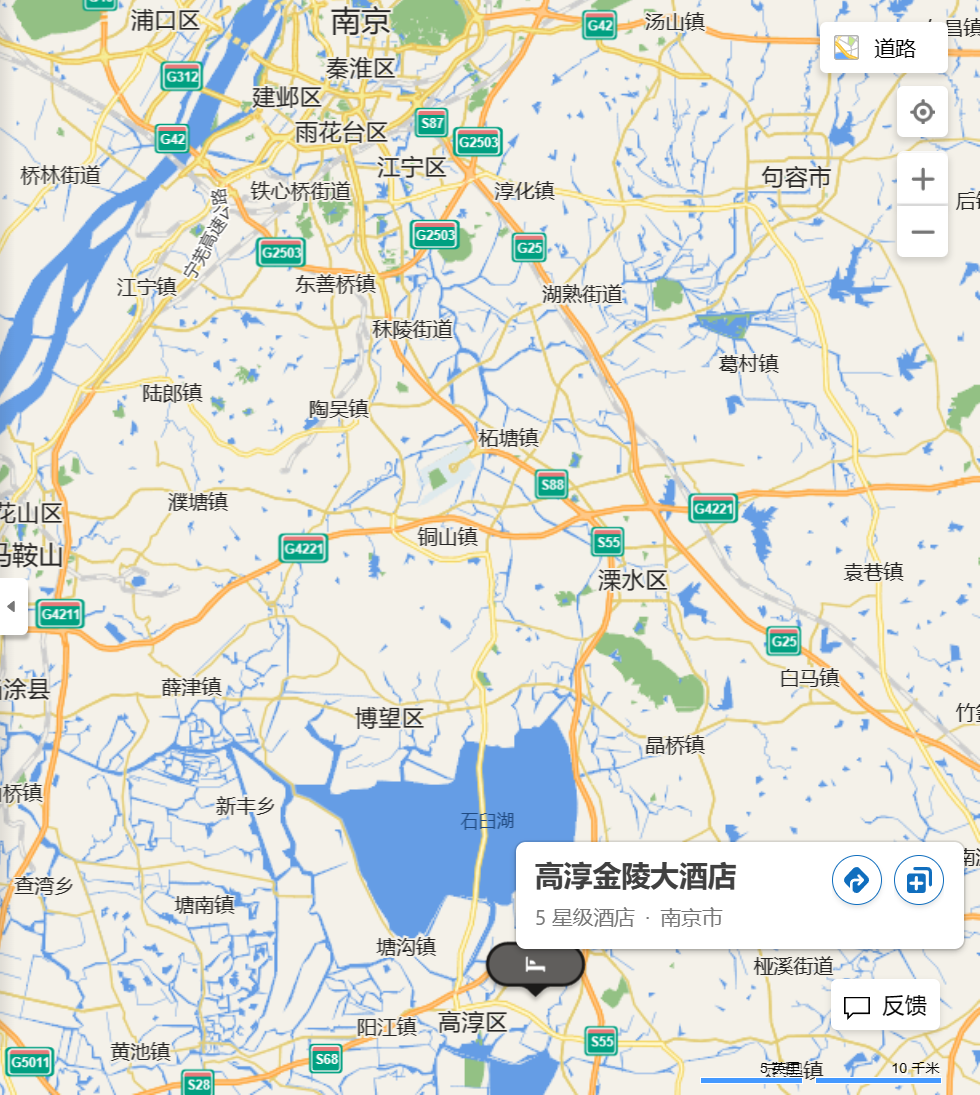Viewport: 980px width, 1095px height.
Task: Get directions to 高淳金陵大酒店
Action: 856,880
